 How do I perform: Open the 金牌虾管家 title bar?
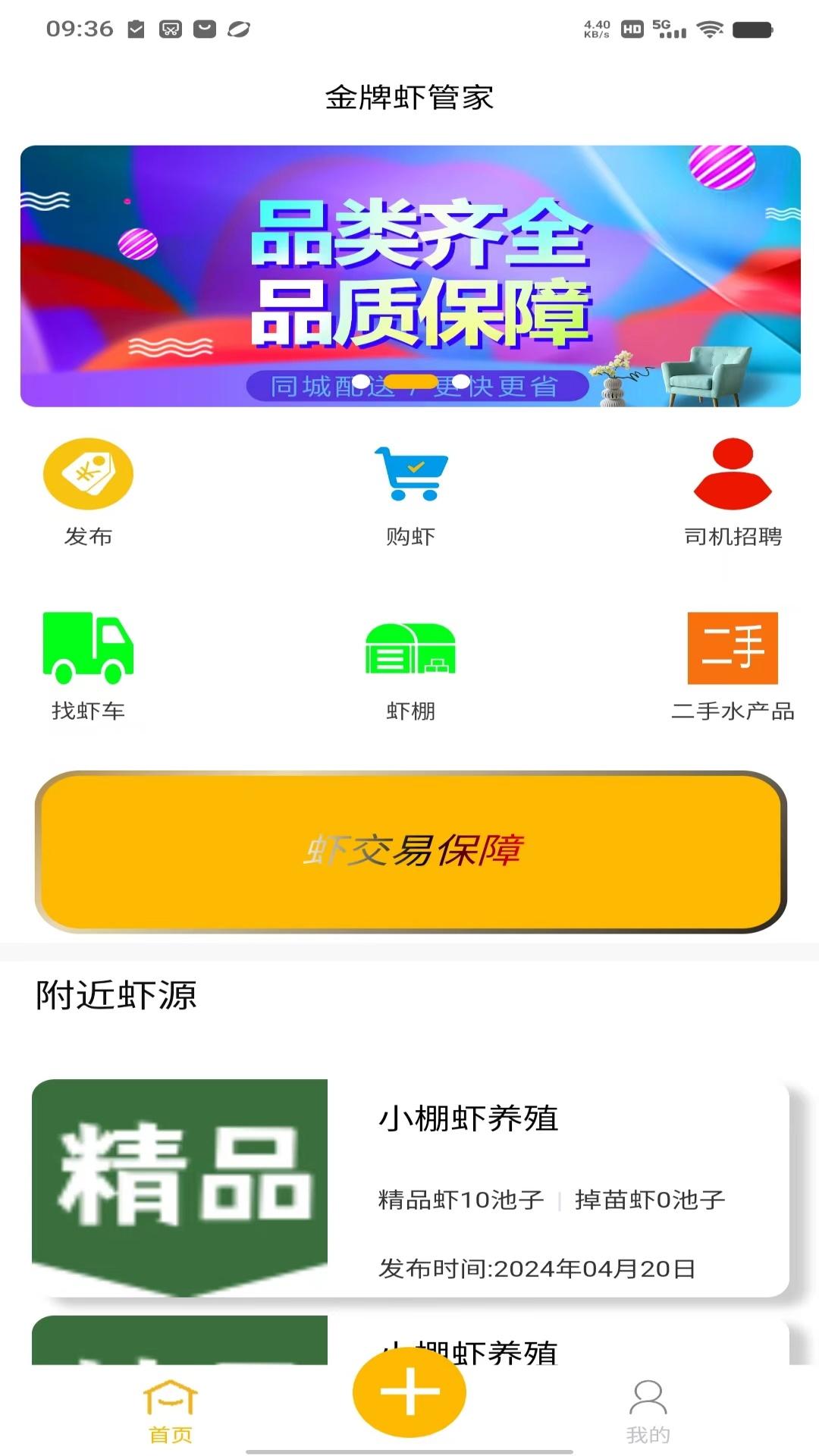pos(409,97)
